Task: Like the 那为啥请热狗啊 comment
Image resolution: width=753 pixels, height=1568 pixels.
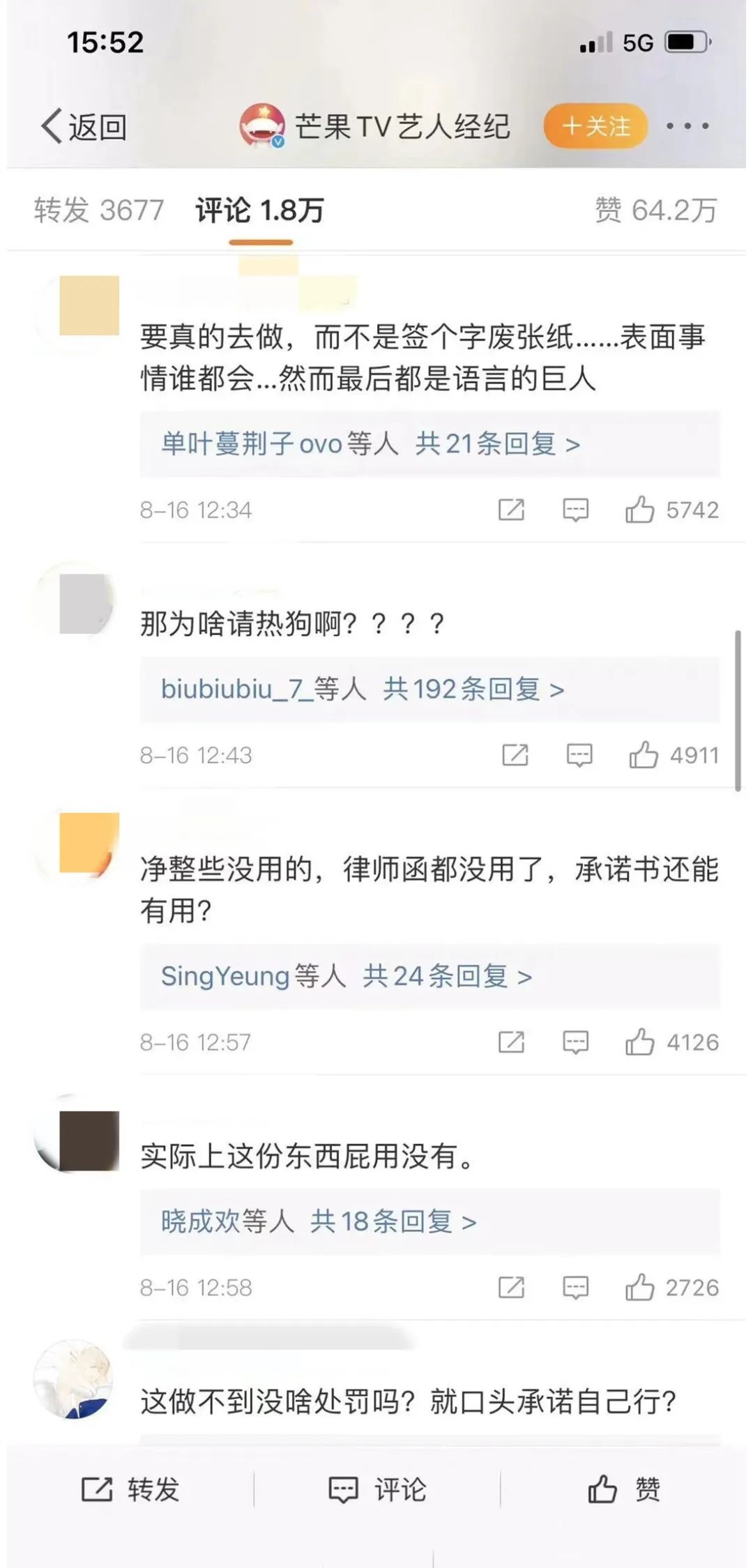Action: click(x=644, y=755)
